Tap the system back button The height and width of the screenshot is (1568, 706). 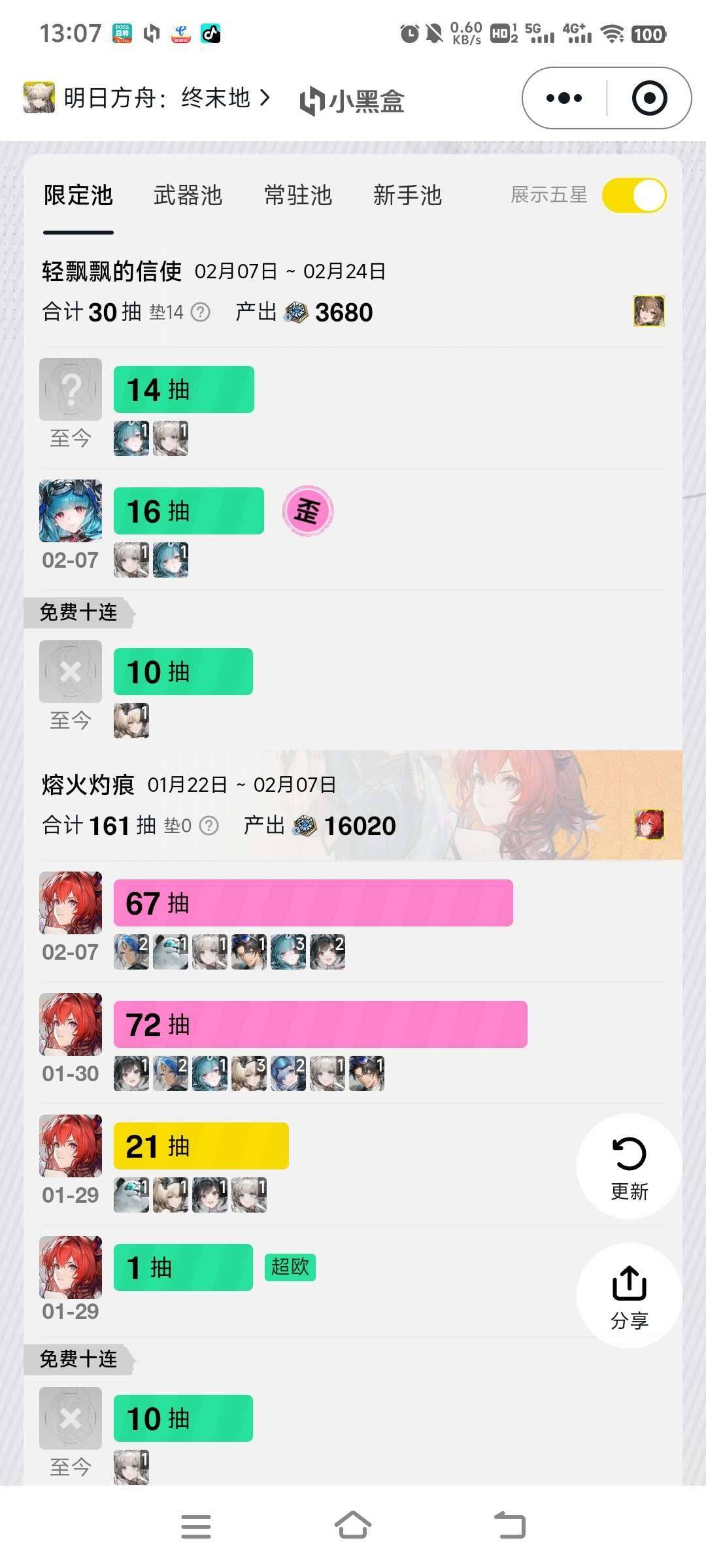pos(510,1526)
